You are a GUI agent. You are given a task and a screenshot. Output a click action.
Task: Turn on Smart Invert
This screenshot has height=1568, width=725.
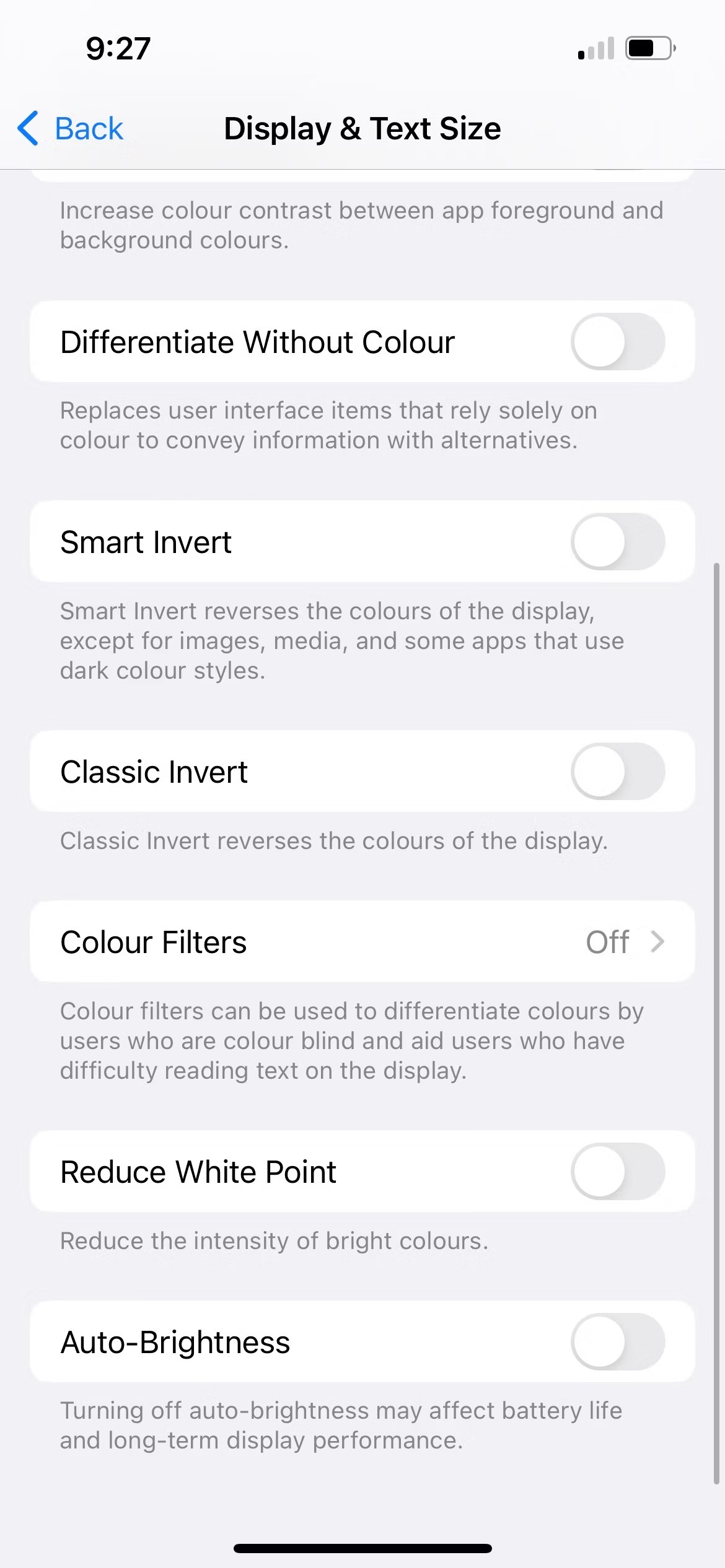point(617,542)
